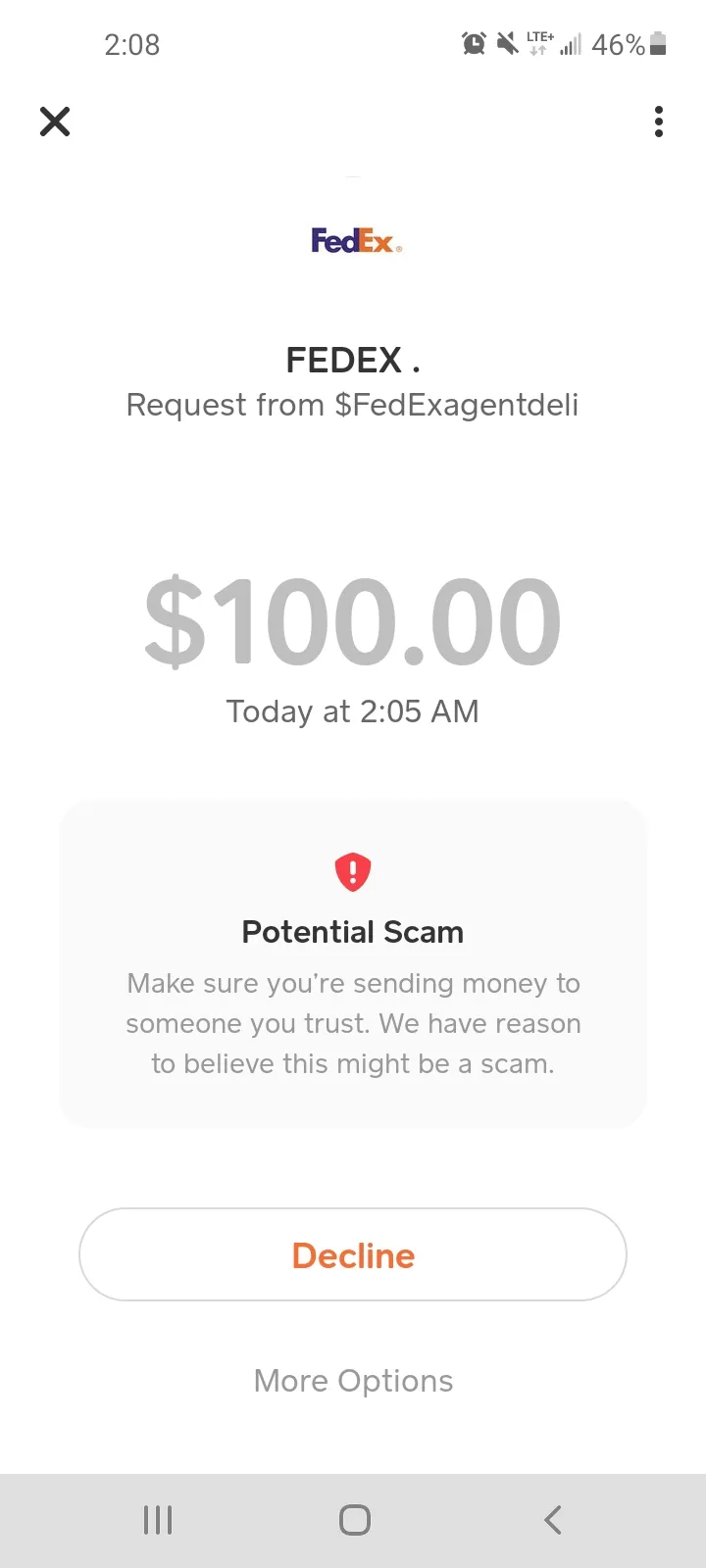The image size is (706, 1568).
Task: Open More Options below Decline
Action: pos(353,1381)
